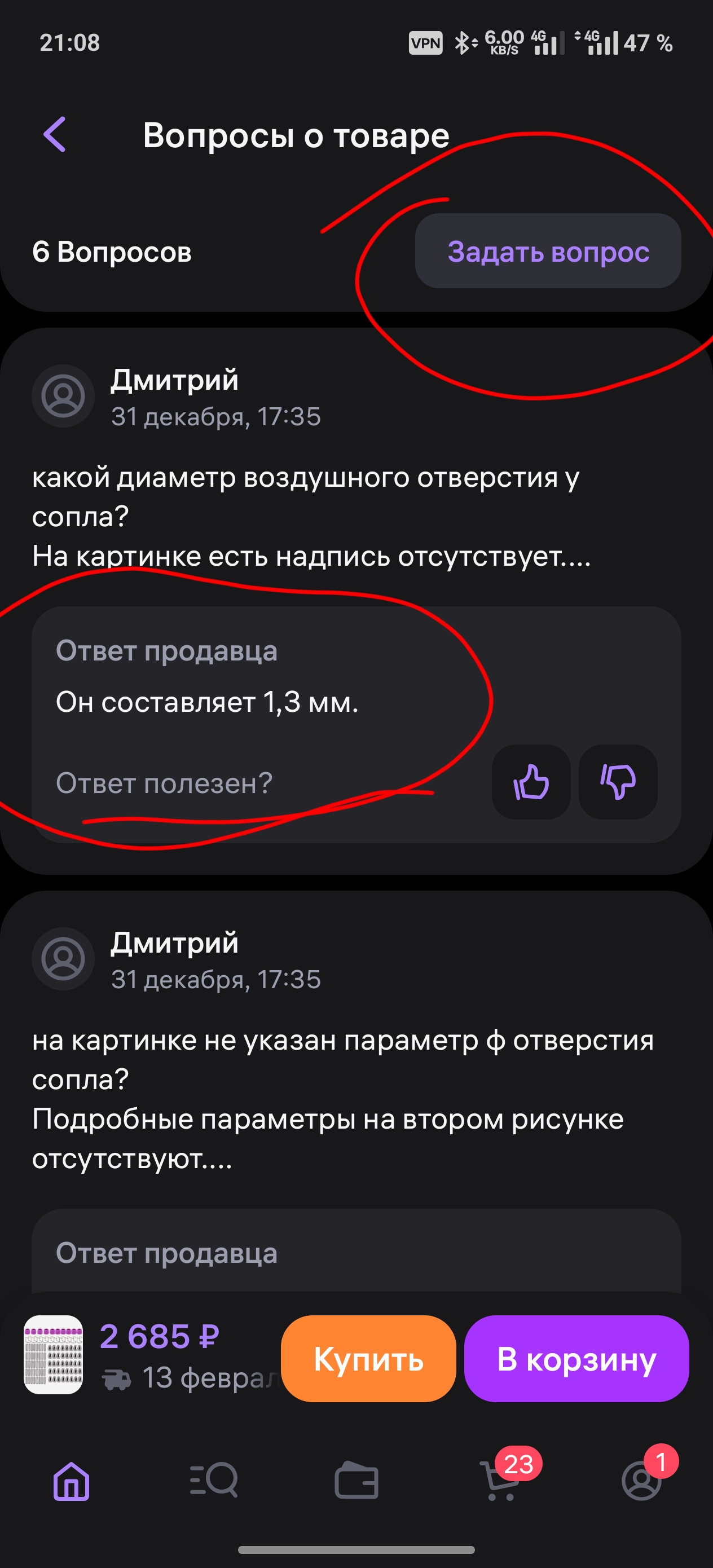Switch to the home tab
713x1568 pixels.
71,1481
